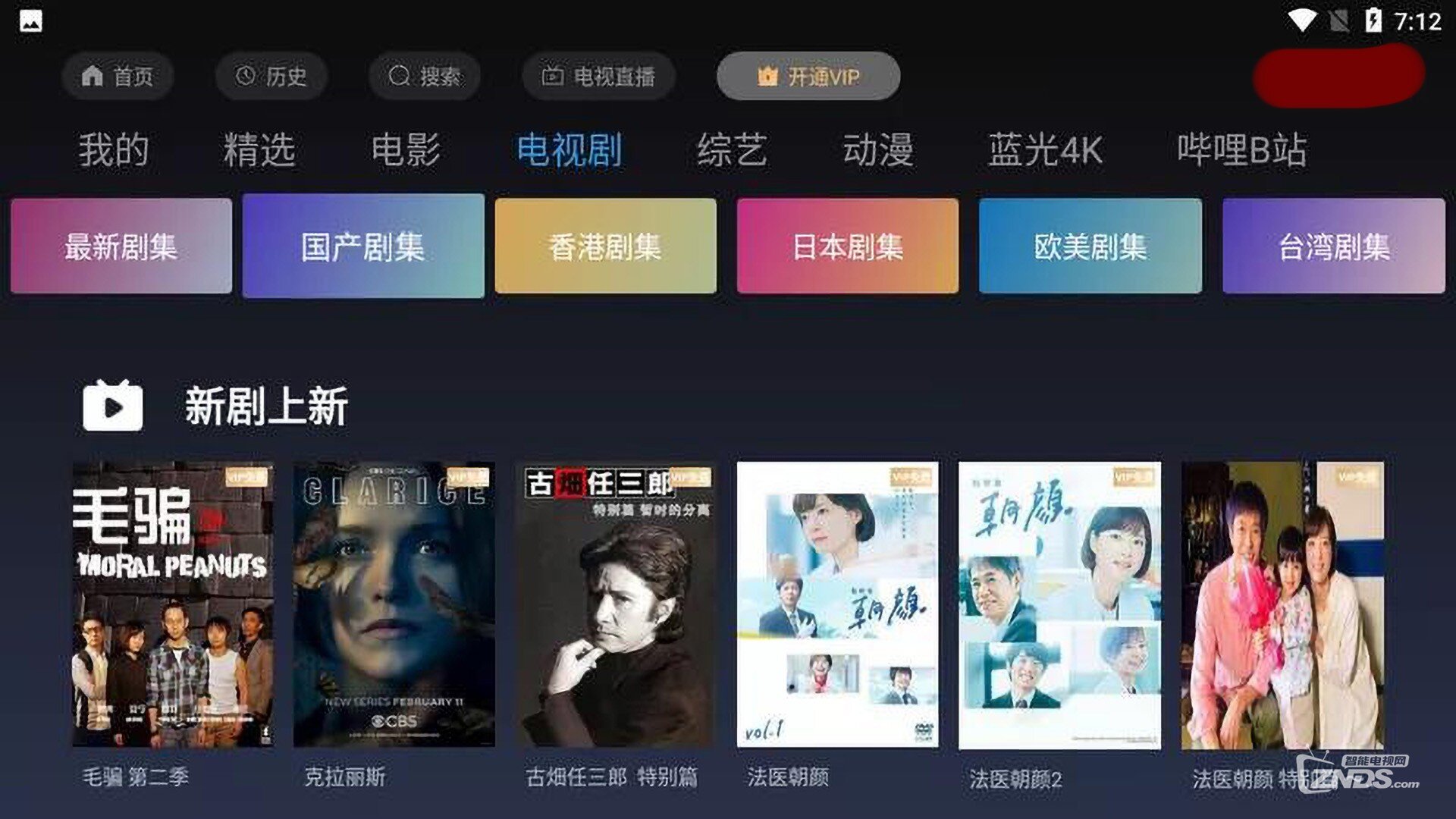Browse the 日本剧集 category

tap(847, 246)
